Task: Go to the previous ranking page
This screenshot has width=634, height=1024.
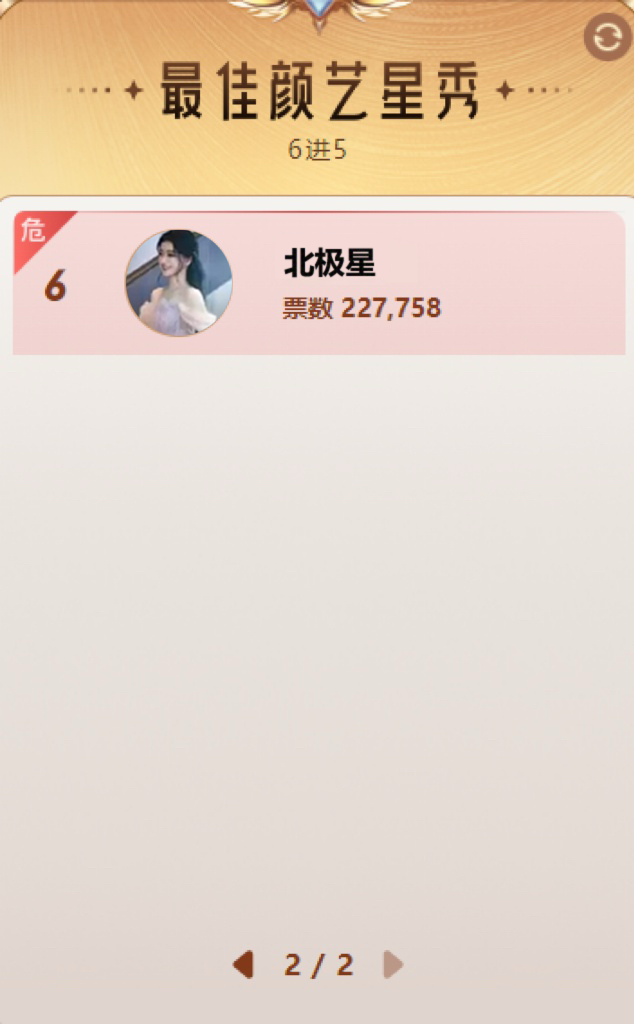Action: pos(243,965)
